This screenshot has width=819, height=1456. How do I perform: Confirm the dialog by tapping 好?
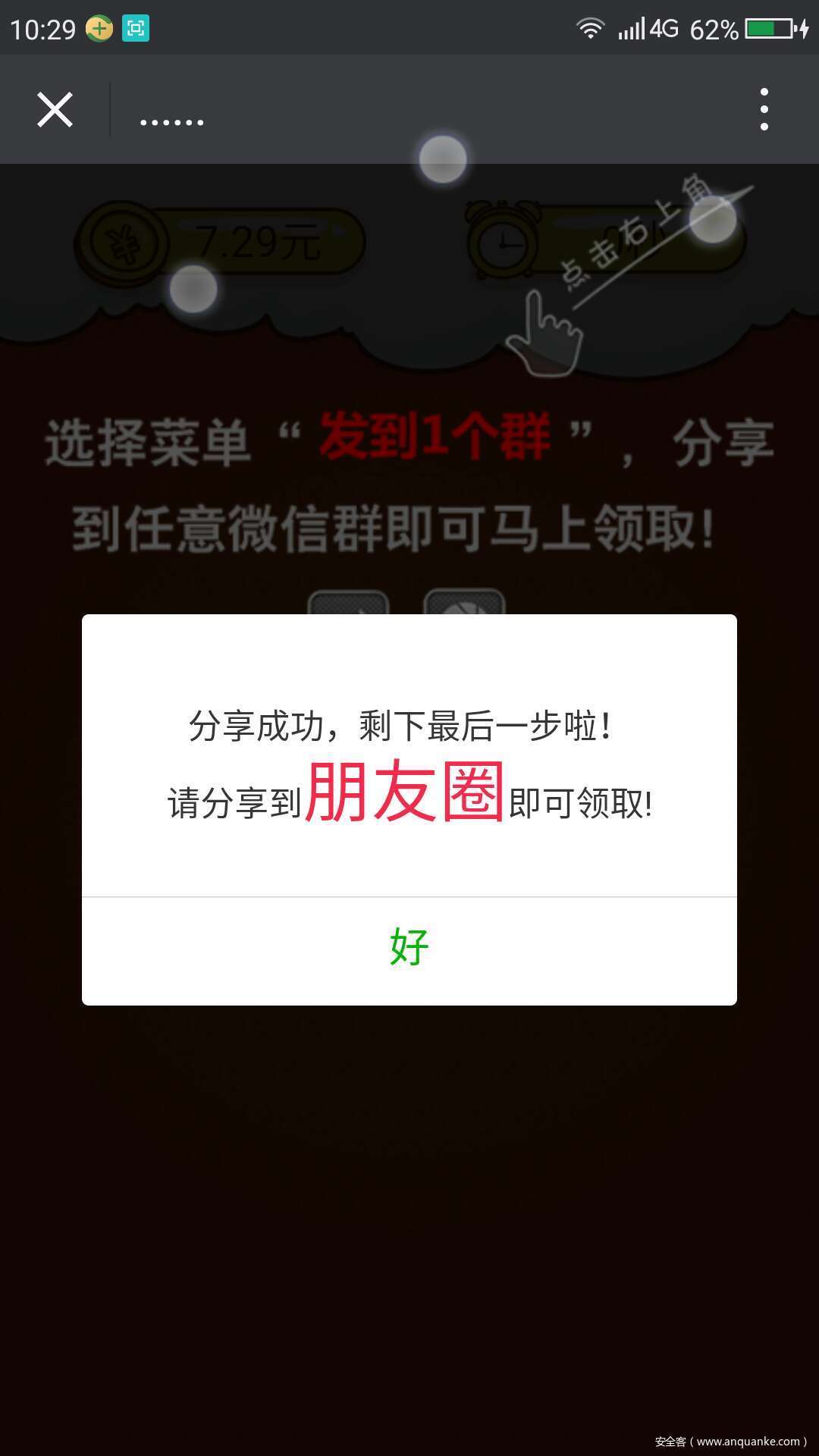pyautogui.click(x=409, y=948)
